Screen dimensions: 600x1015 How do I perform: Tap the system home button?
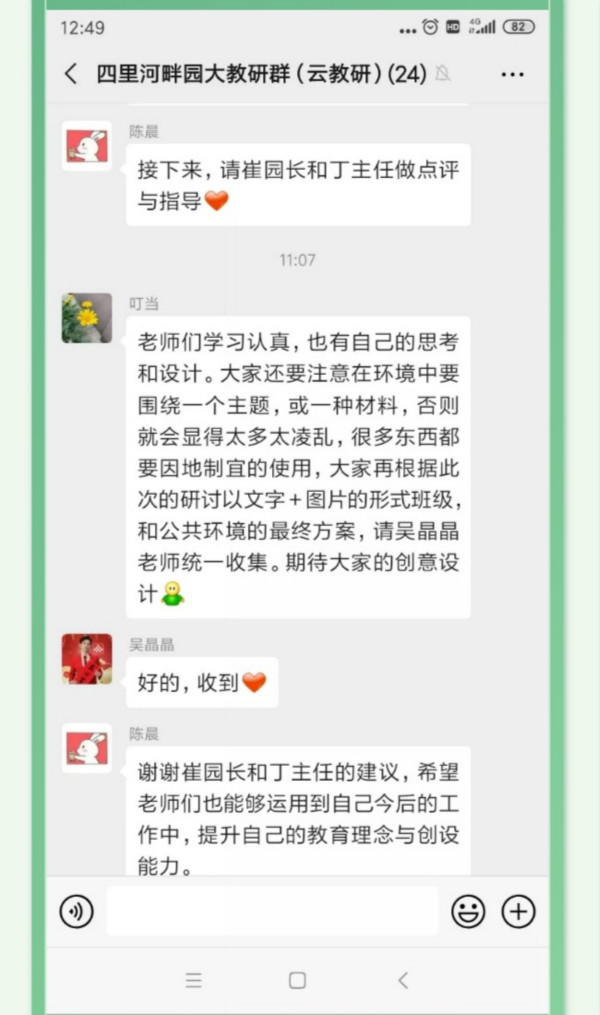pos(297,980)
